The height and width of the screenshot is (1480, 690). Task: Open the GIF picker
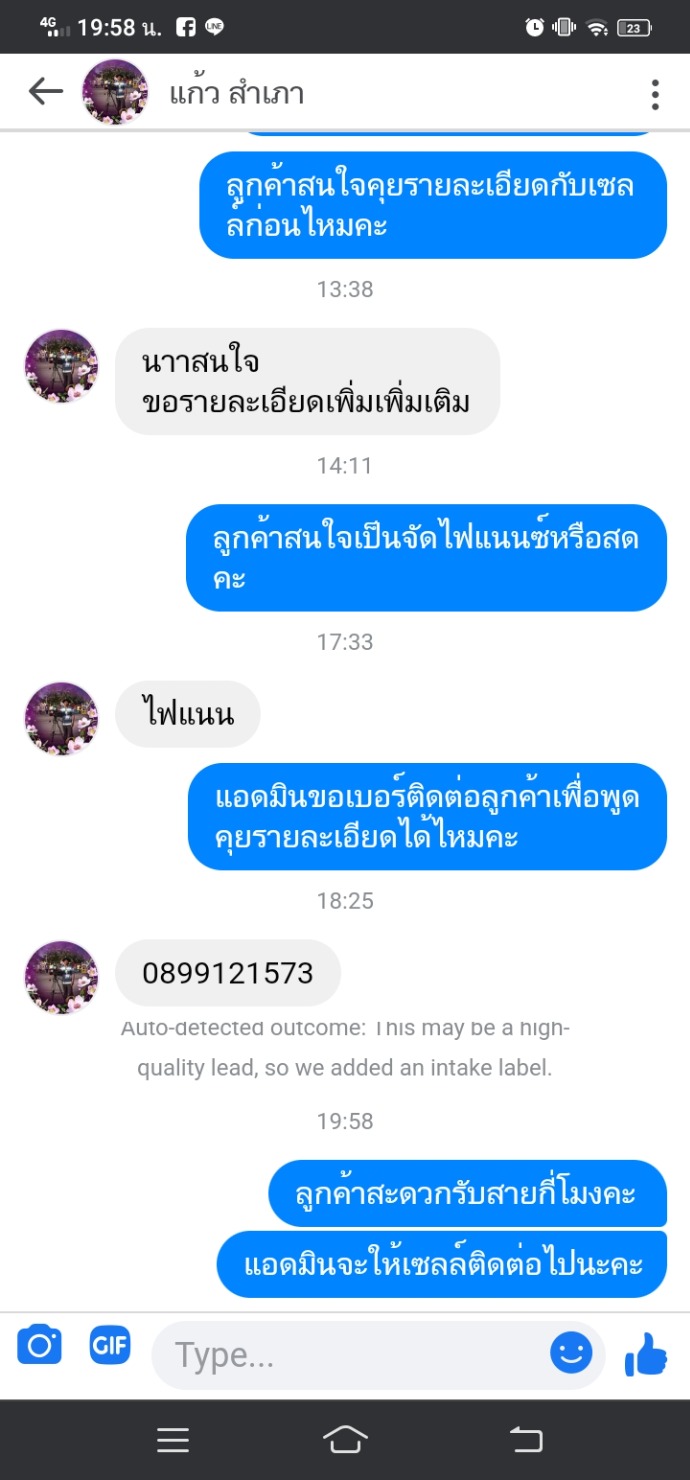[x=110, y=1346]
